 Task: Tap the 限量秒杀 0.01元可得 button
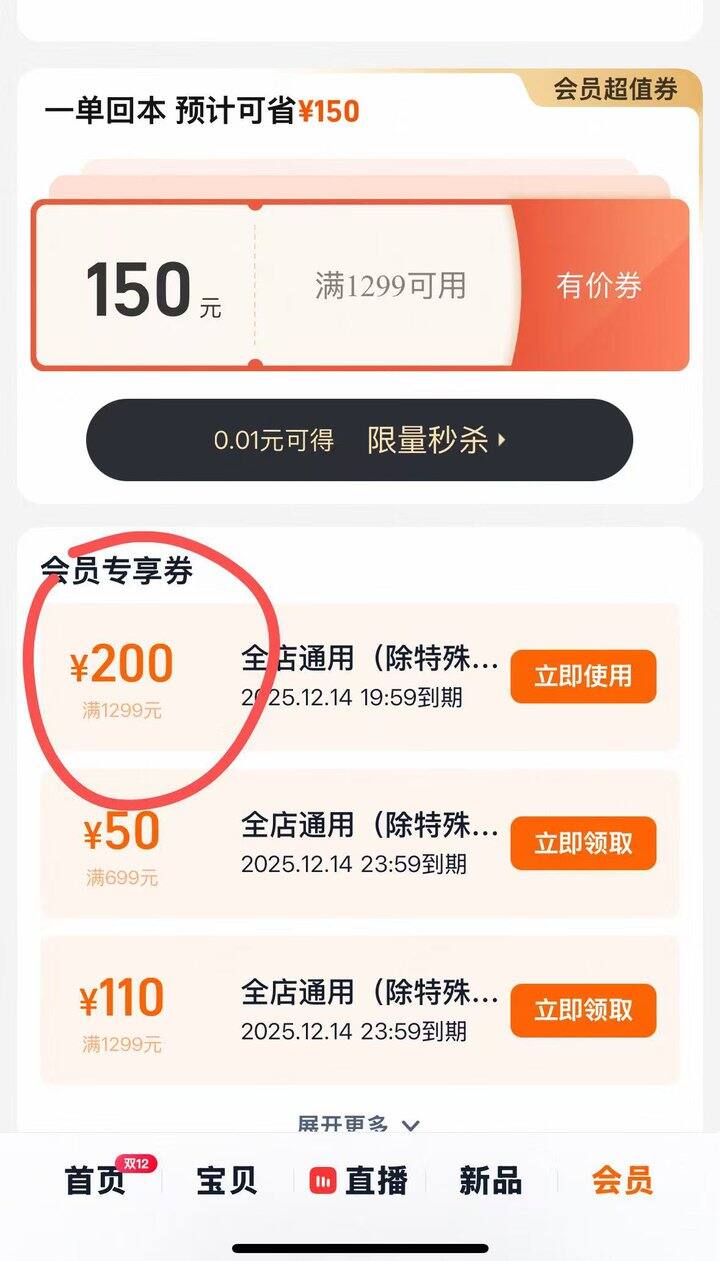[x=359, y=440]
